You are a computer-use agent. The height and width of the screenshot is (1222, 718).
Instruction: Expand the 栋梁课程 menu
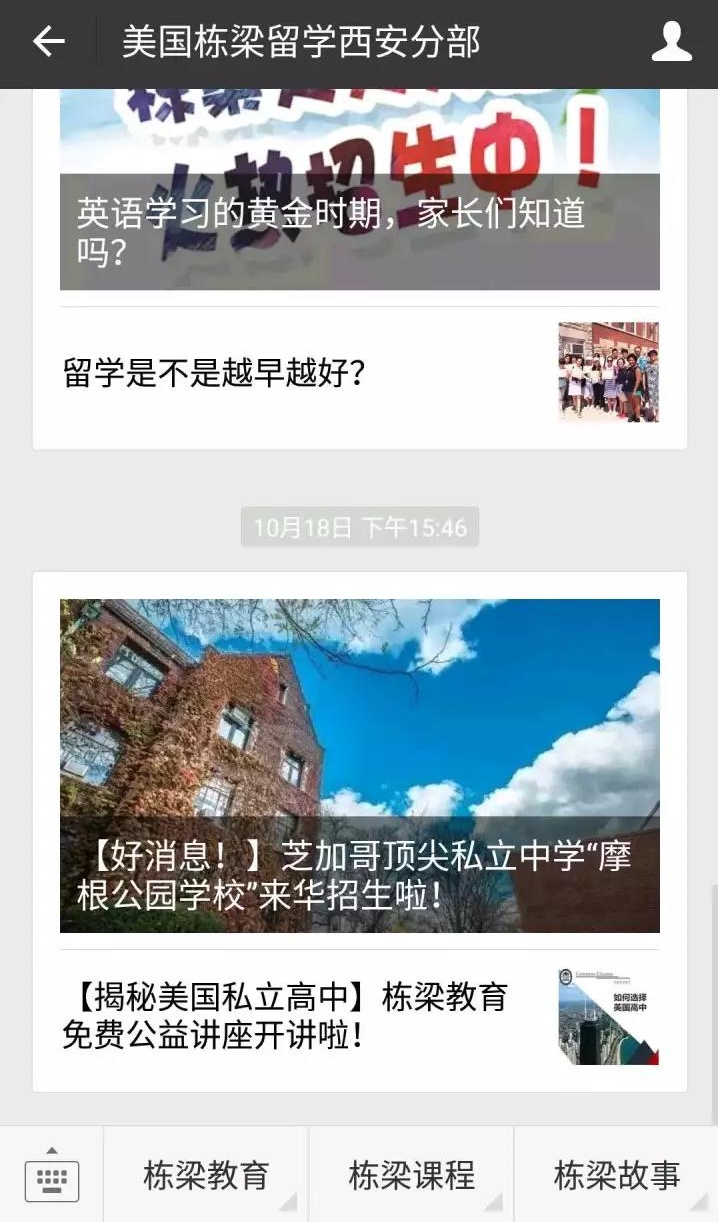411,1176
